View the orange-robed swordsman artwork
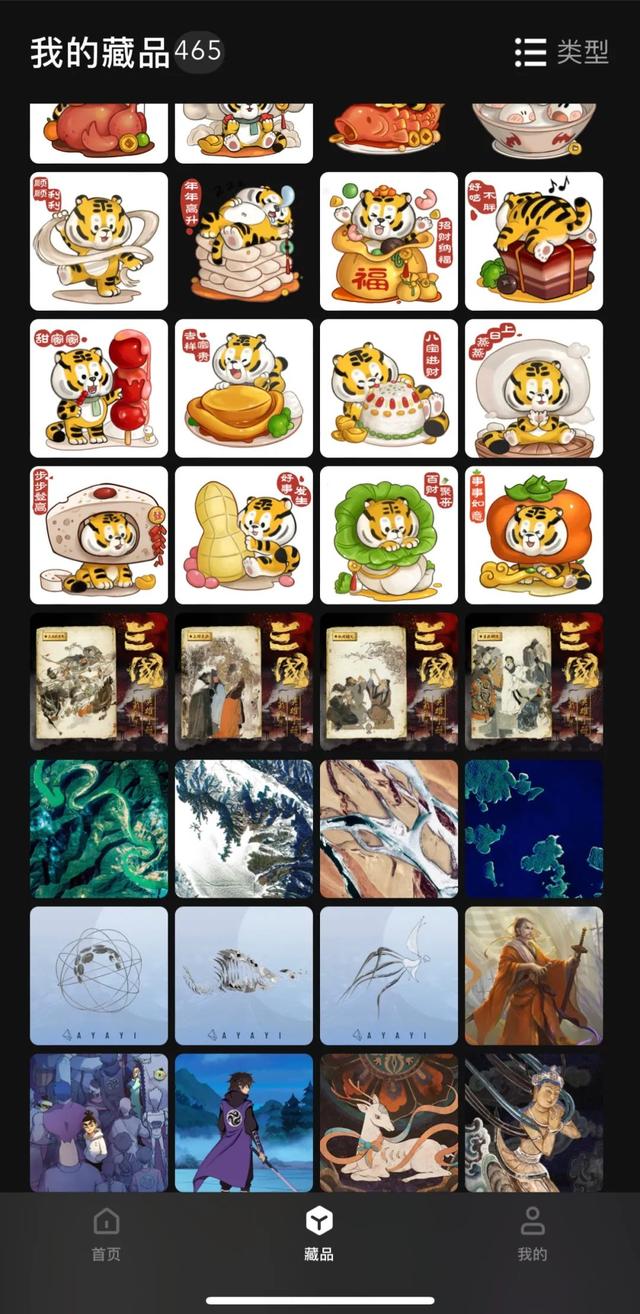 tap(534, 976)
